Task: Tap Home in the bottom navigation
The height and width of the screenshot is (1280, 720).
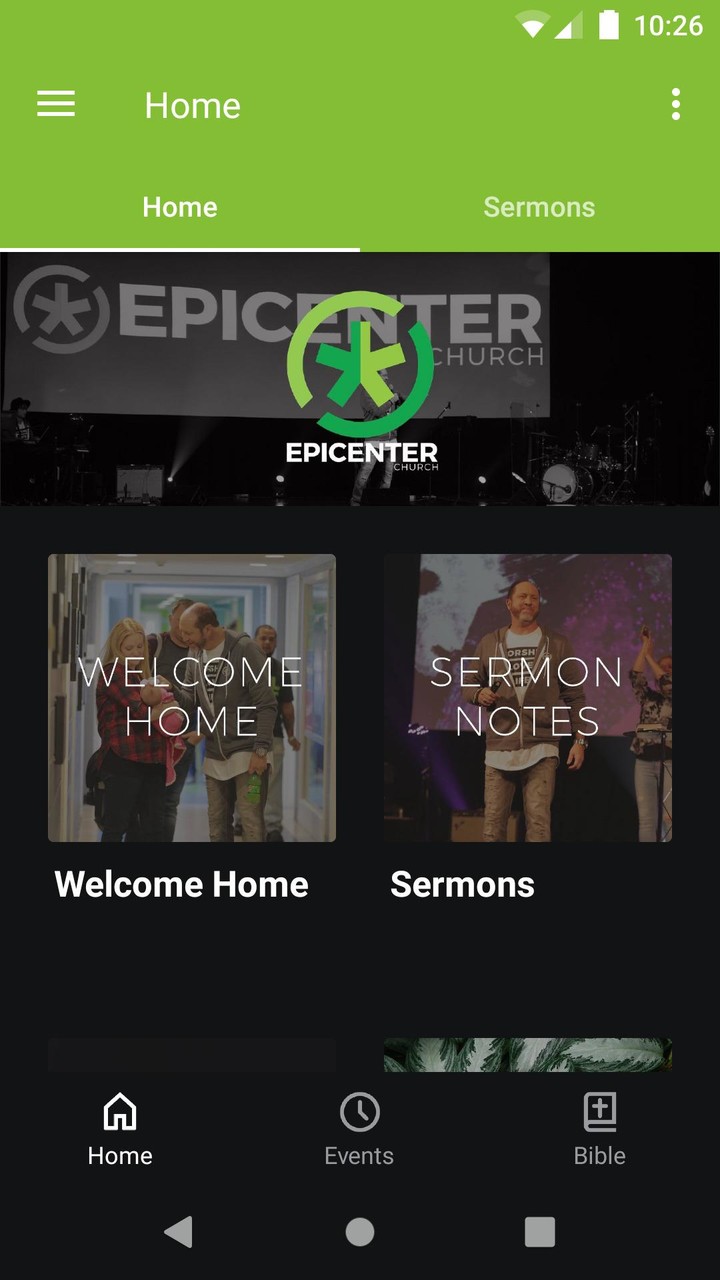Action: [x=120, y=1130]
